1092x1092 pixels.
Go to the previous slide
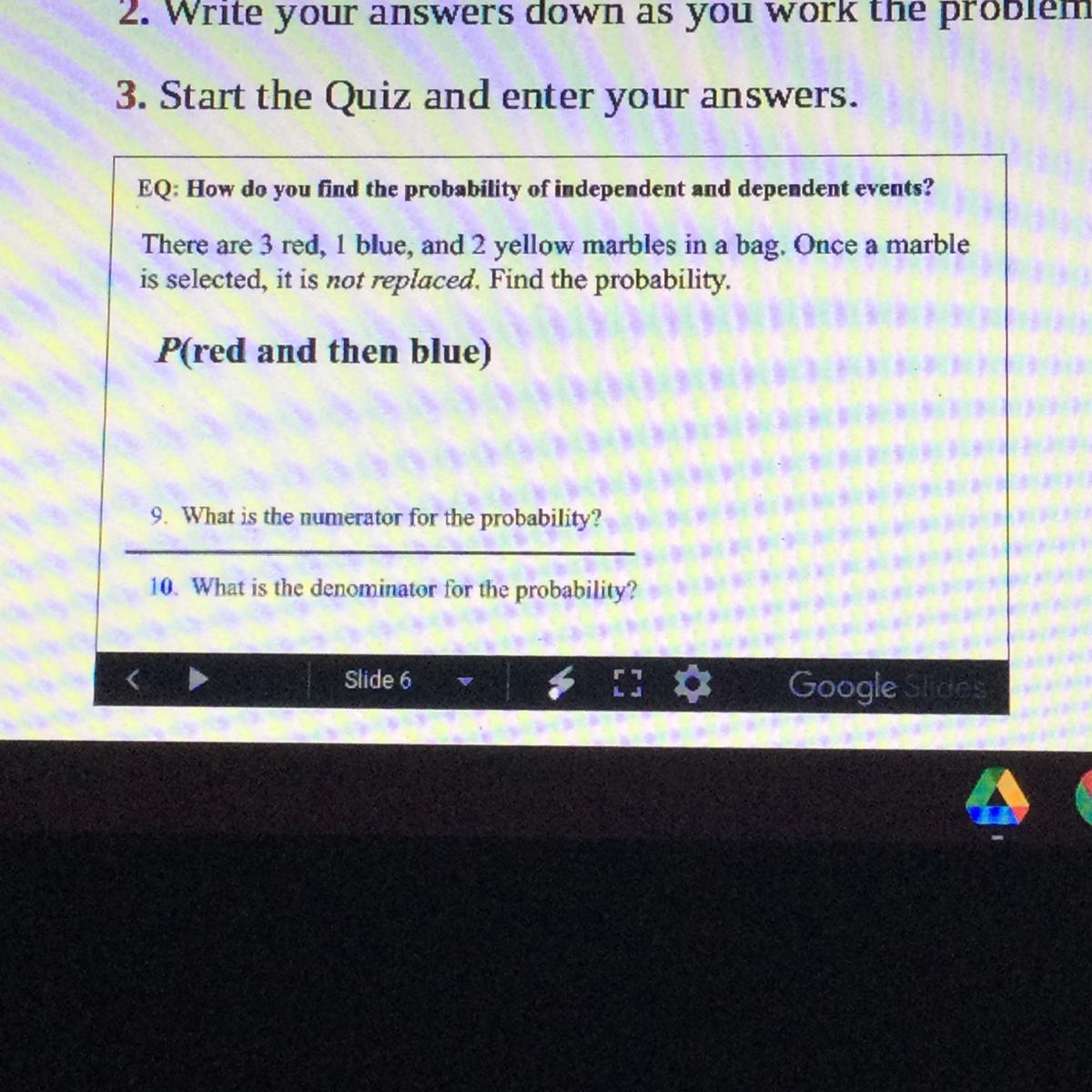pyautogui.click(x=133, y=679)
